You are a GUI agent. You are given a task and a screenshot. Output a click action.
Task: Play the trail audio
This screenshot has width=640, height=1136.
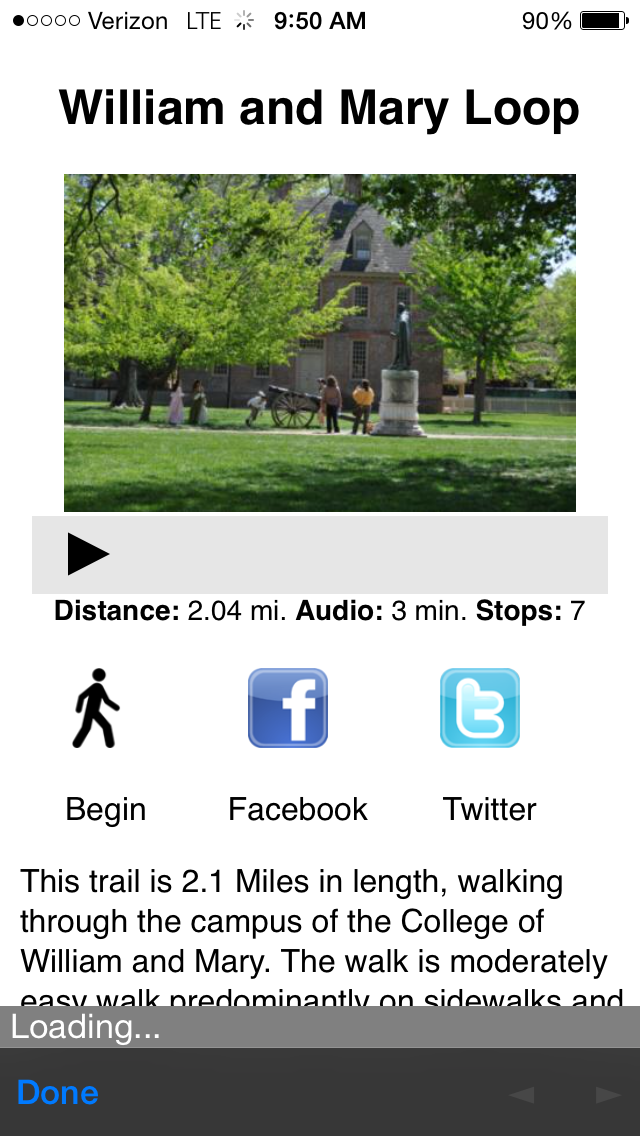pyautogui.click(x=88, y=554)
